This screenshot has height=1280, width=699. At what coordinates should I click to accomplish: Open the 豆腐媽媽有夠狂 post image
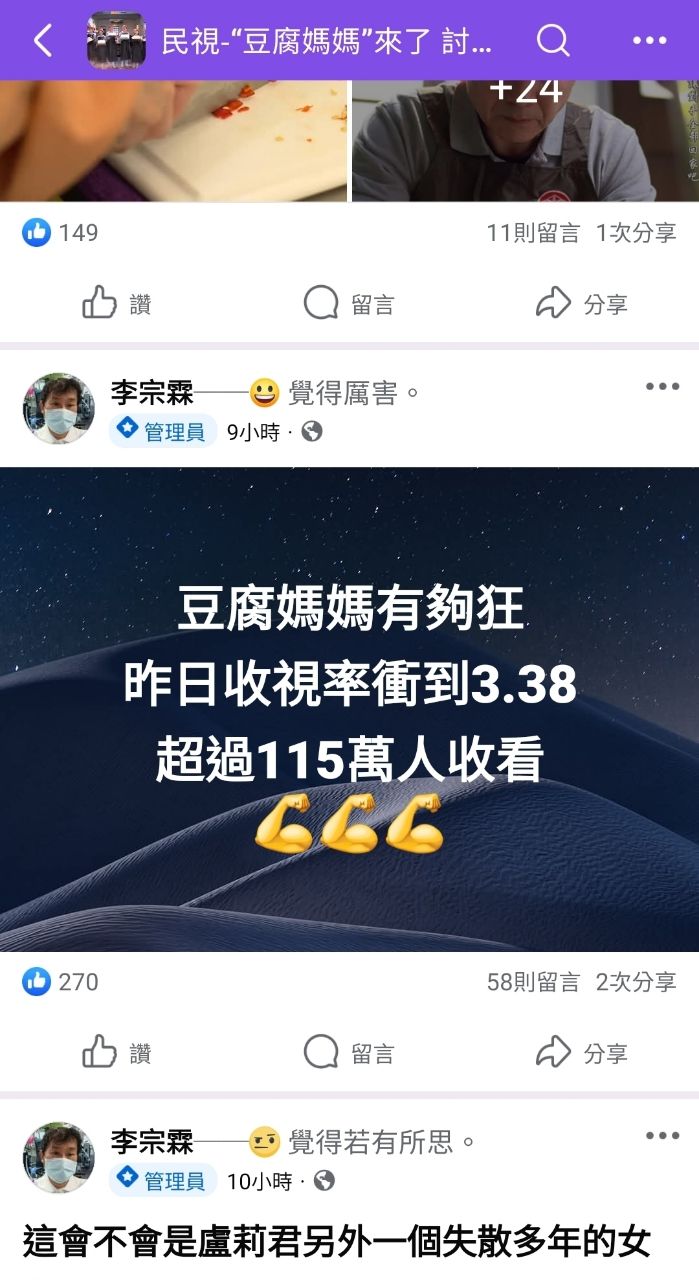pyautogui.click(x=349, y=709)
